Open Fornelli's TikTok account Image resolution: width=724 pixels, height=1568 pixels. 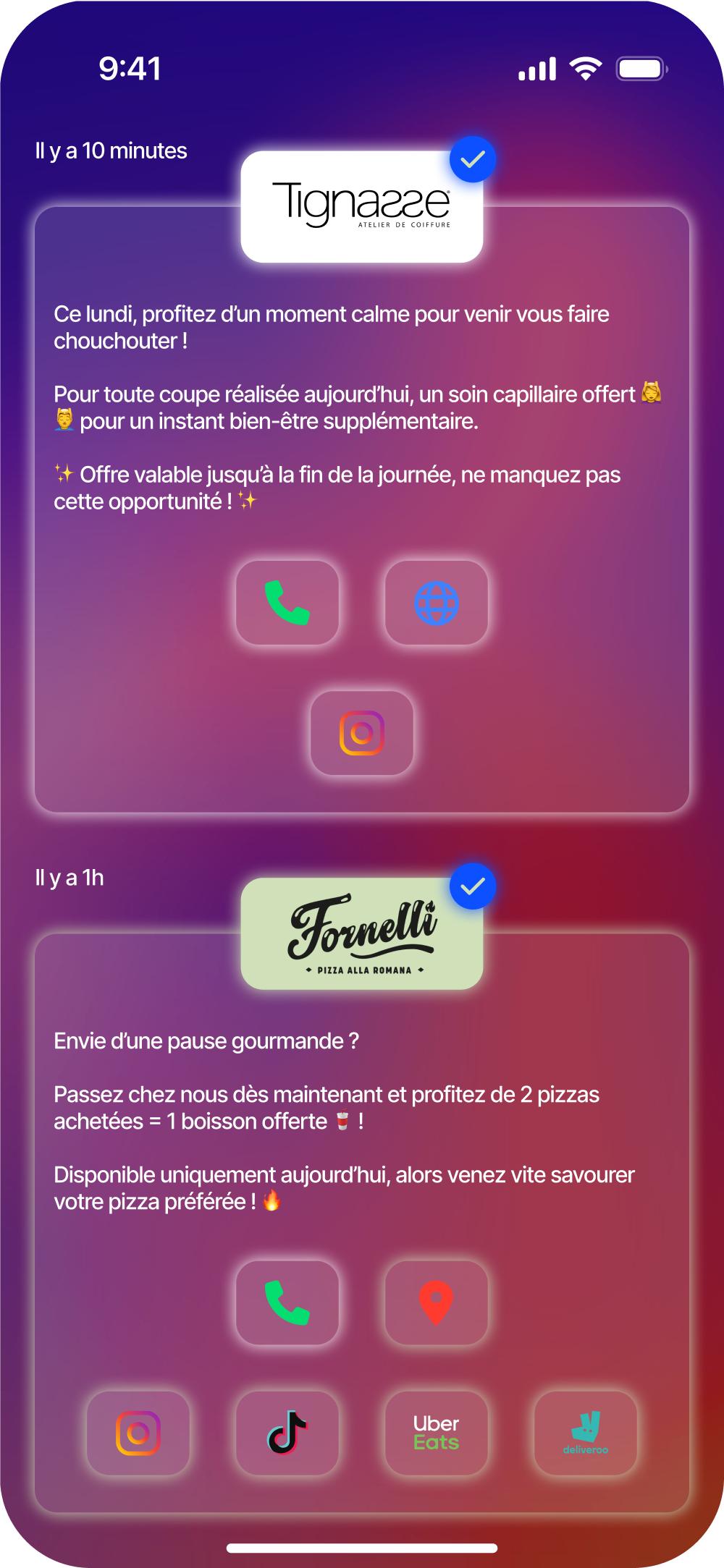pyautogui.click(x=287, y=1433)
